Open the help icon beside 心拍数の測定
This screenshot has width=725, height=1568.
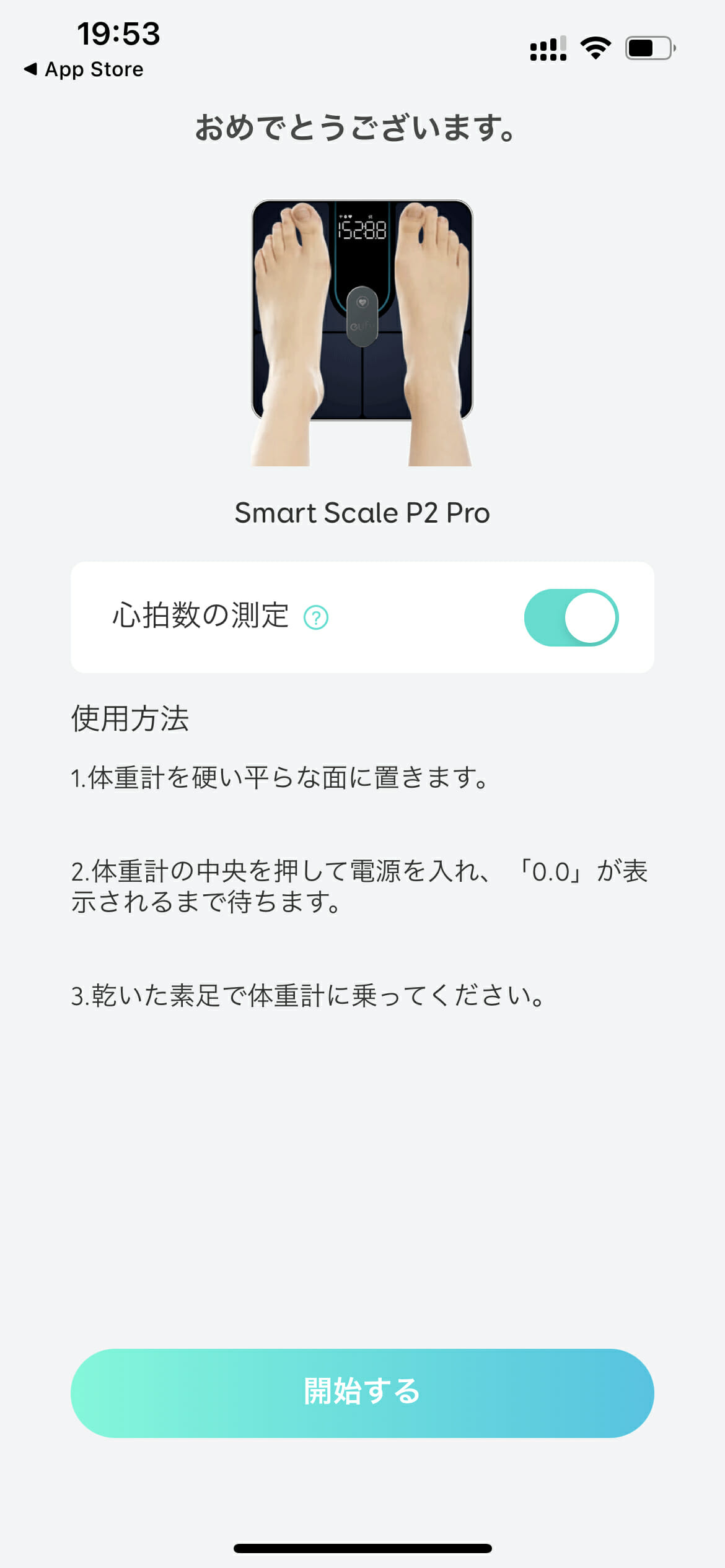(x=316, y=617)
